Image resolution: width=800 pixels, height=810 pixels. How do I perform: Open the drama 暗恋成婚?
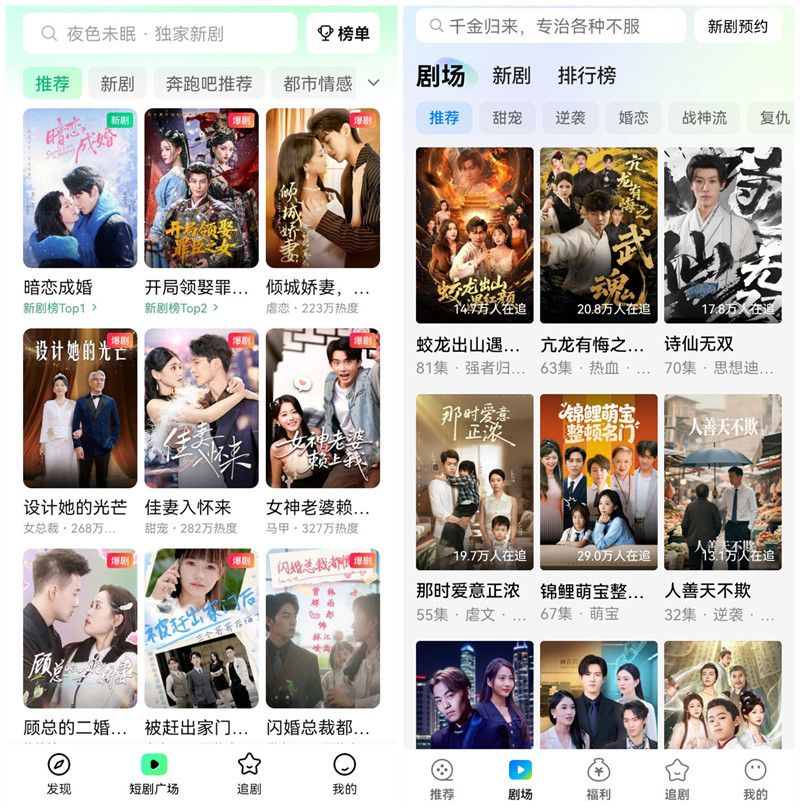tap(80, 188)
